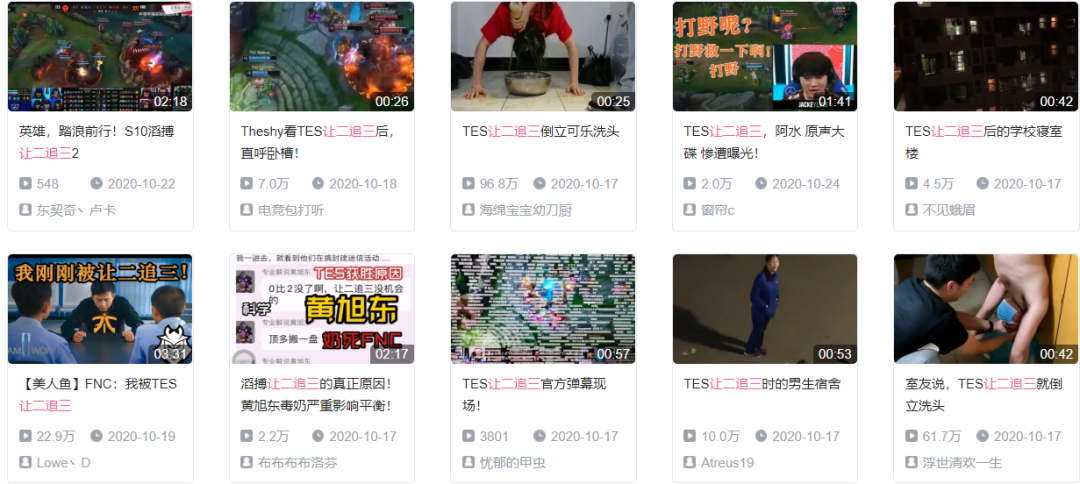The height and width of the screenshot is (484, 1080).
Task: Visit uploader 电竞包打听's profile
Action: tap(291, 210)
